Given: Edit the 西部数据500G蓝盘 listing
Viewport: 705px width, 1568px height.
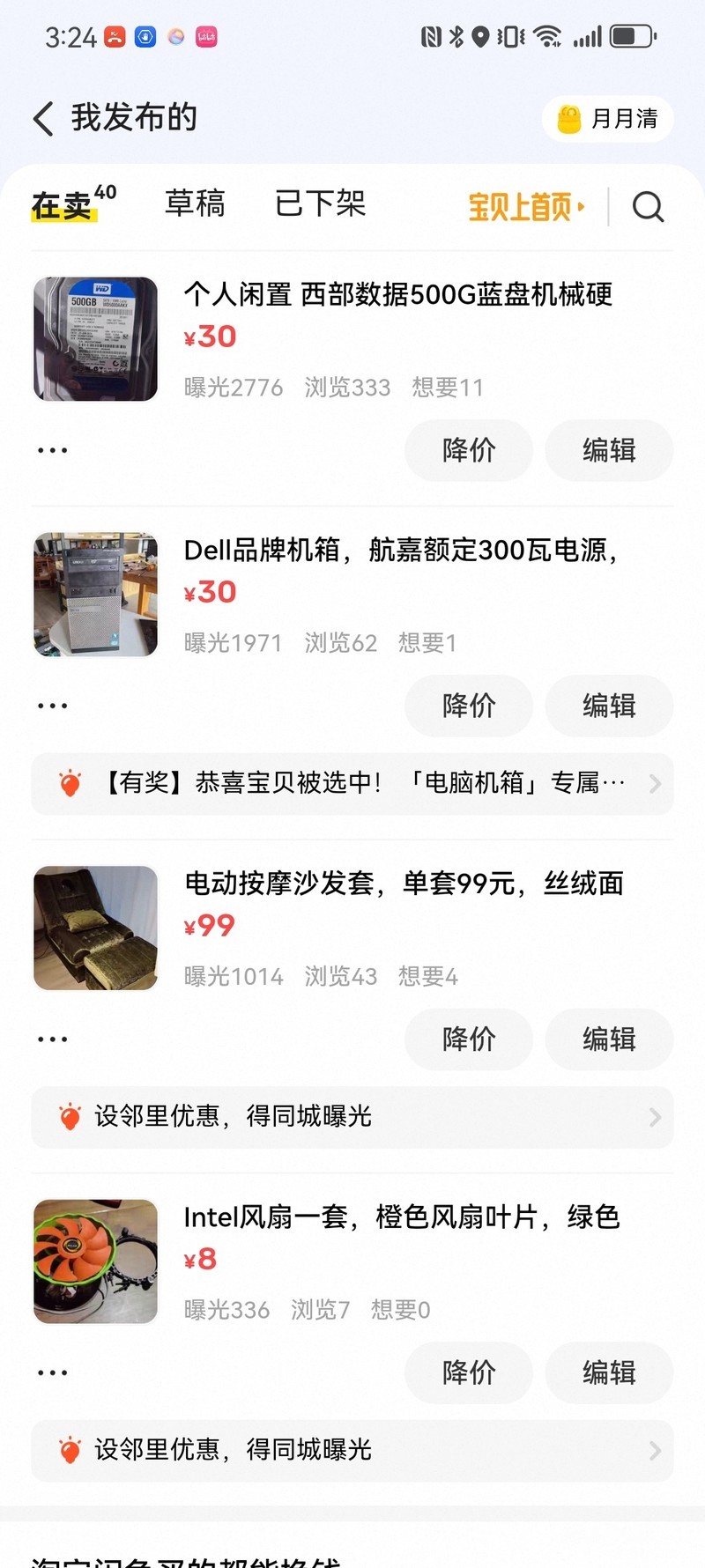Looking at the screenshot, I should click(x=609, y=450).
